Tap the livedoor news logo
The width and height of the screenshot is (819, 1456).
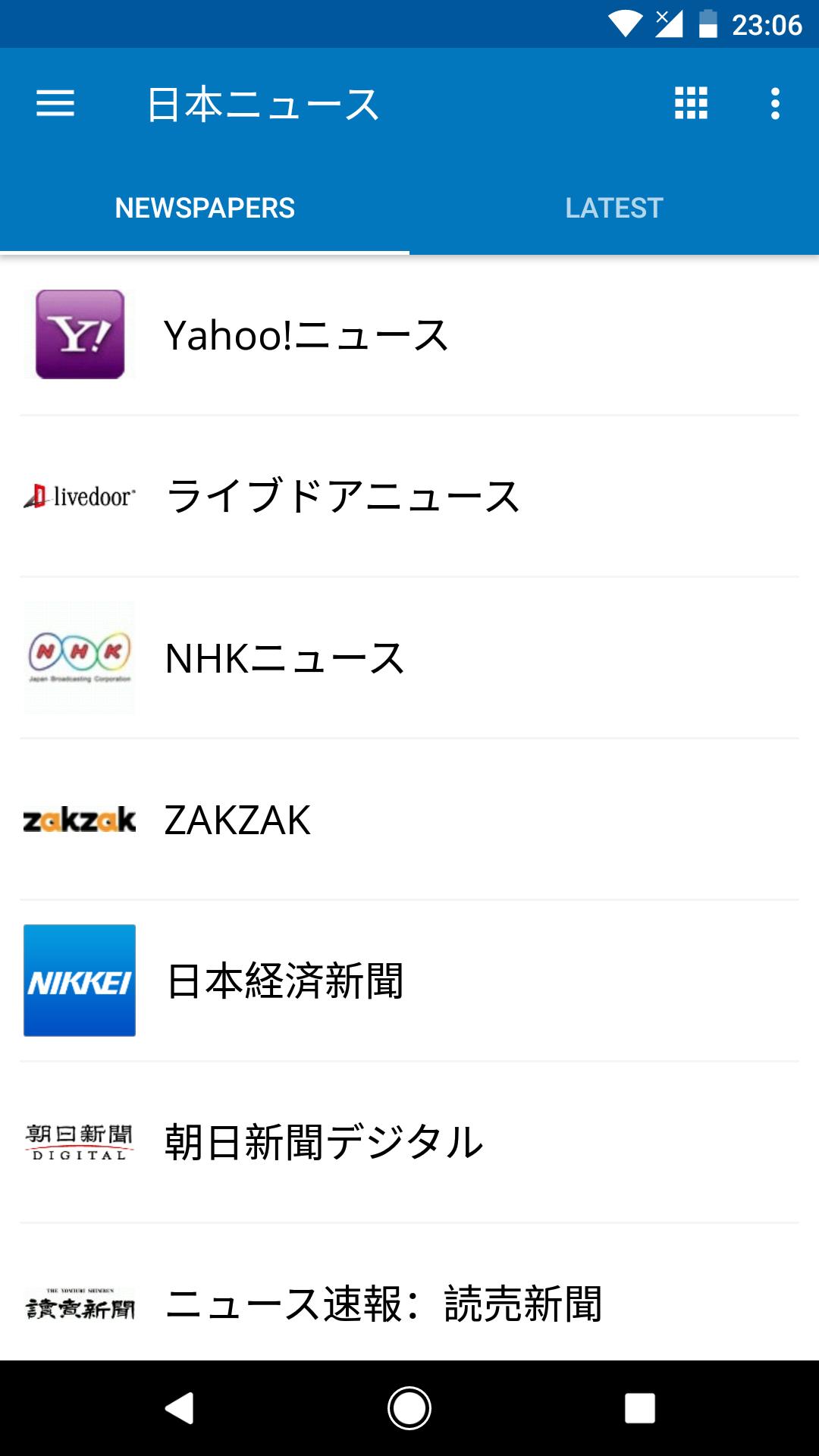coord(79,497)
